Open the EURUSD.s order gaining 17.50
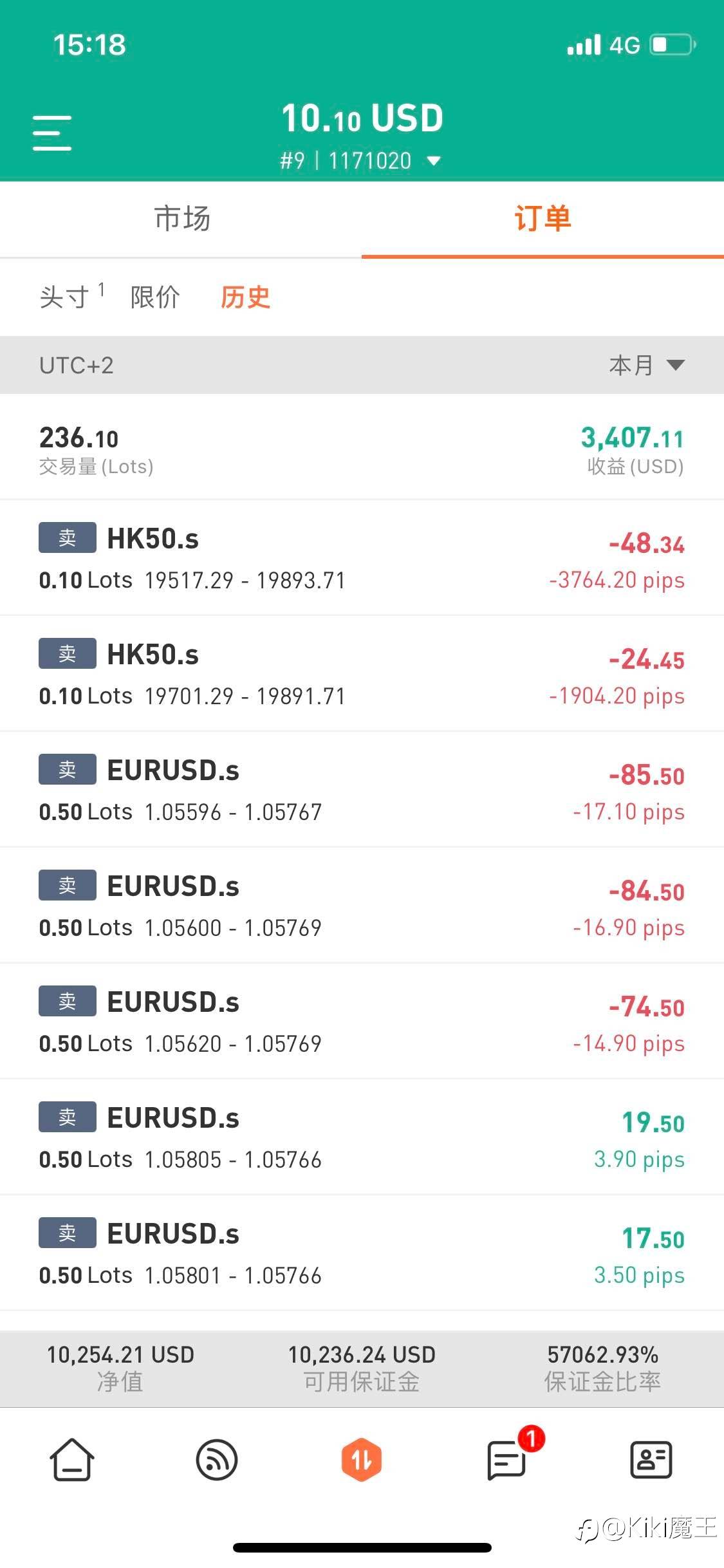The height and width of the screenshot is (1568, 724). click(x=362, y=1253)
